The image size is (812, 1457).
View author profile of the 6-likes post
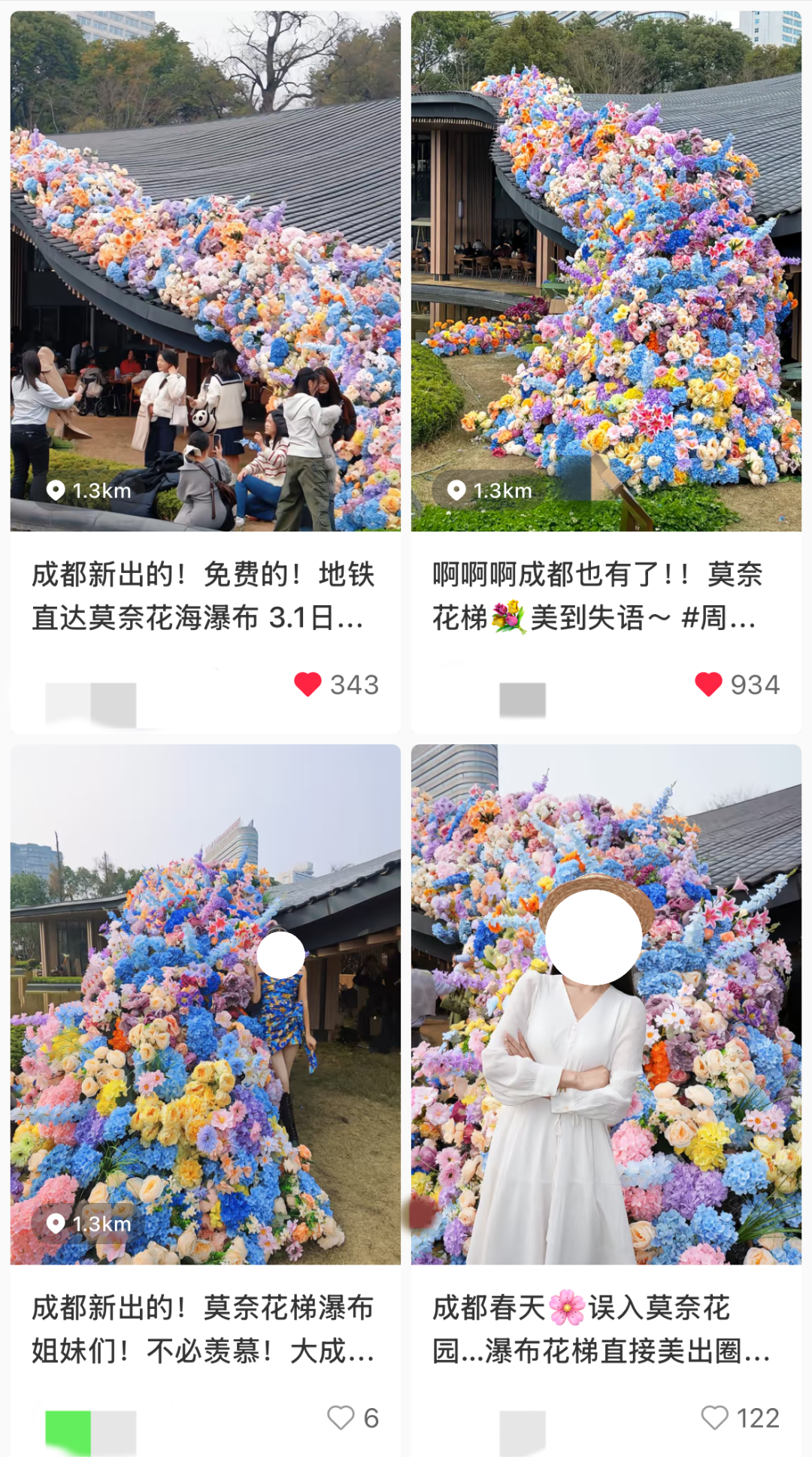click(91, 1432)
